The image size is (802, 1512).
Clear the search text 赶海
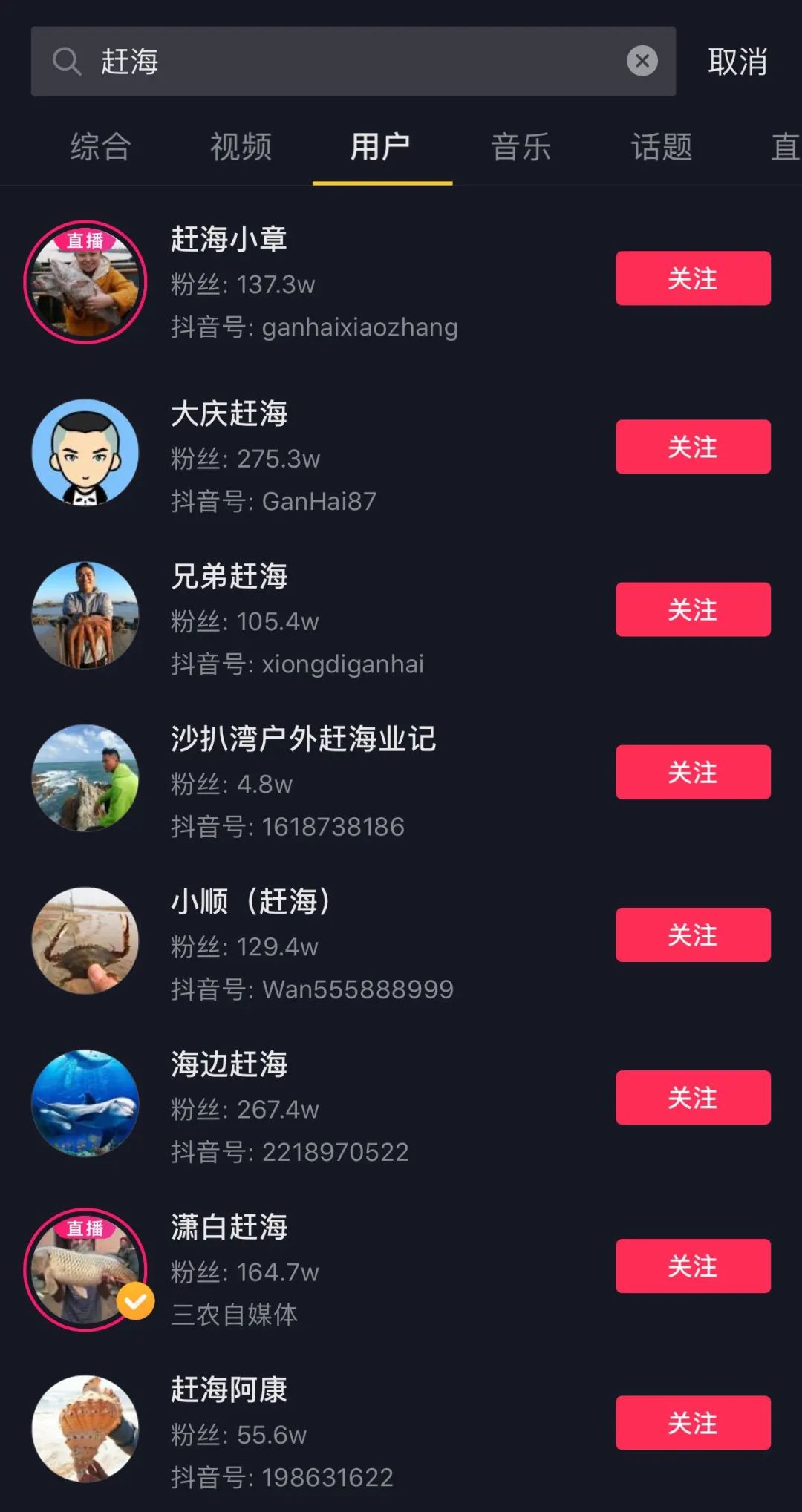click(642, 61)
